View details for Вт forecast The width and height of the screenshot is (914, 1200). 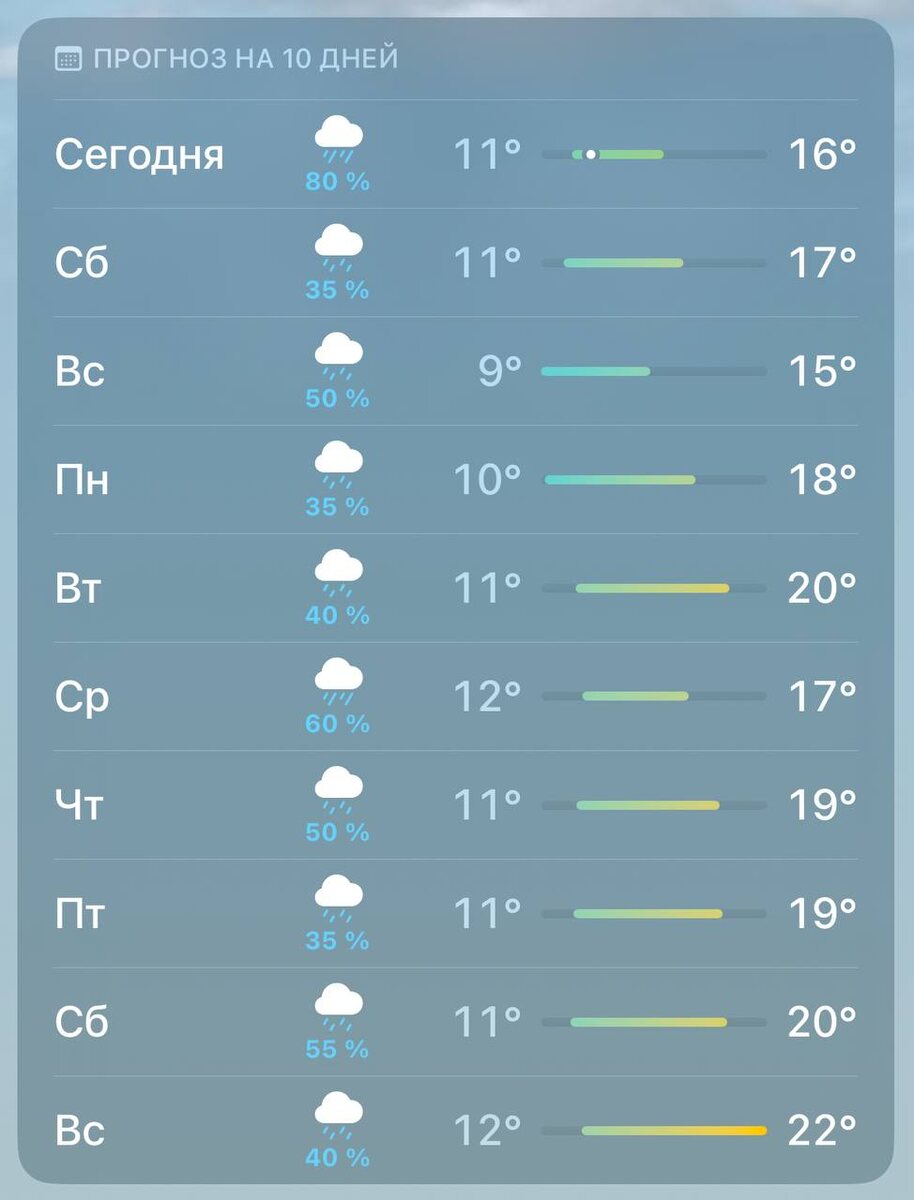coord(456,588)
